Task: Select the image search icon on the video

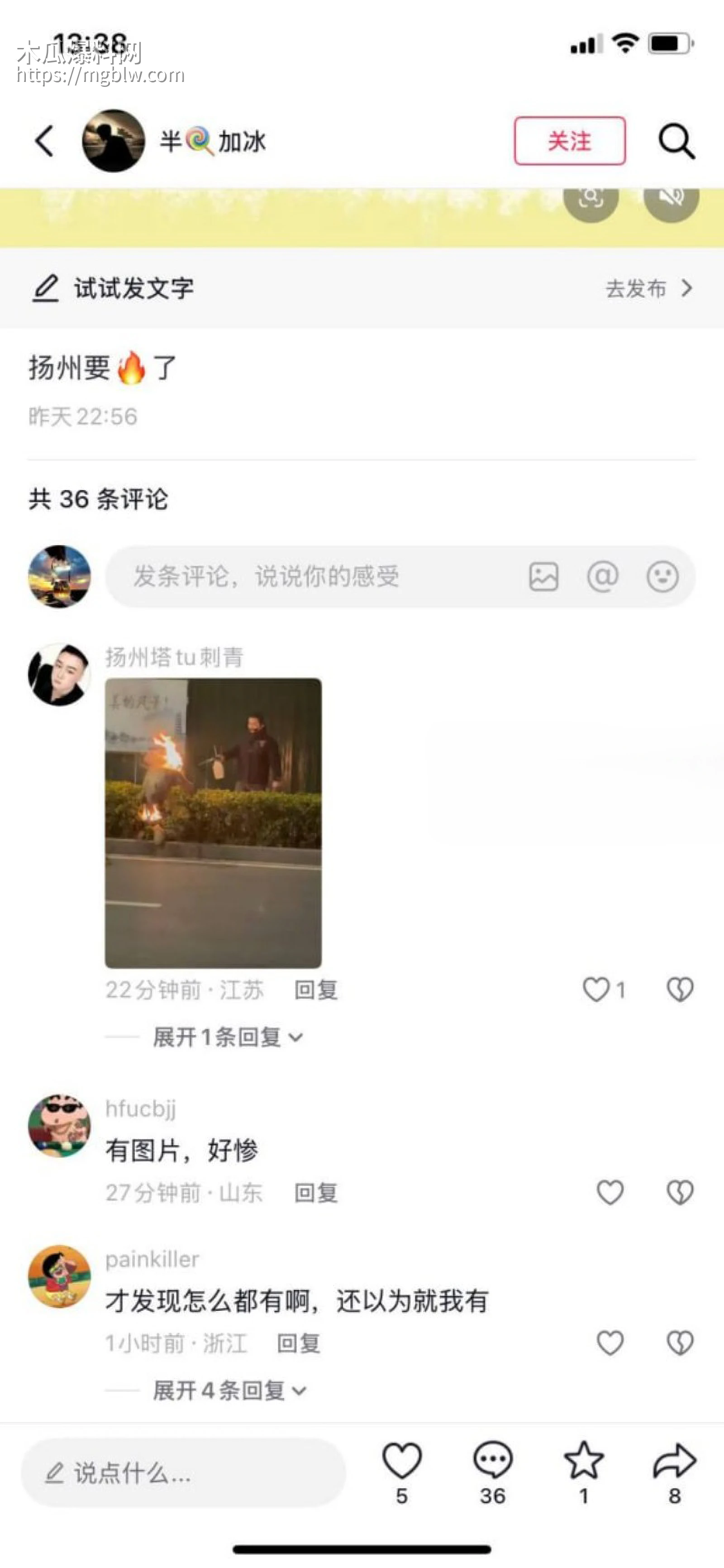Action: (591, 196)
